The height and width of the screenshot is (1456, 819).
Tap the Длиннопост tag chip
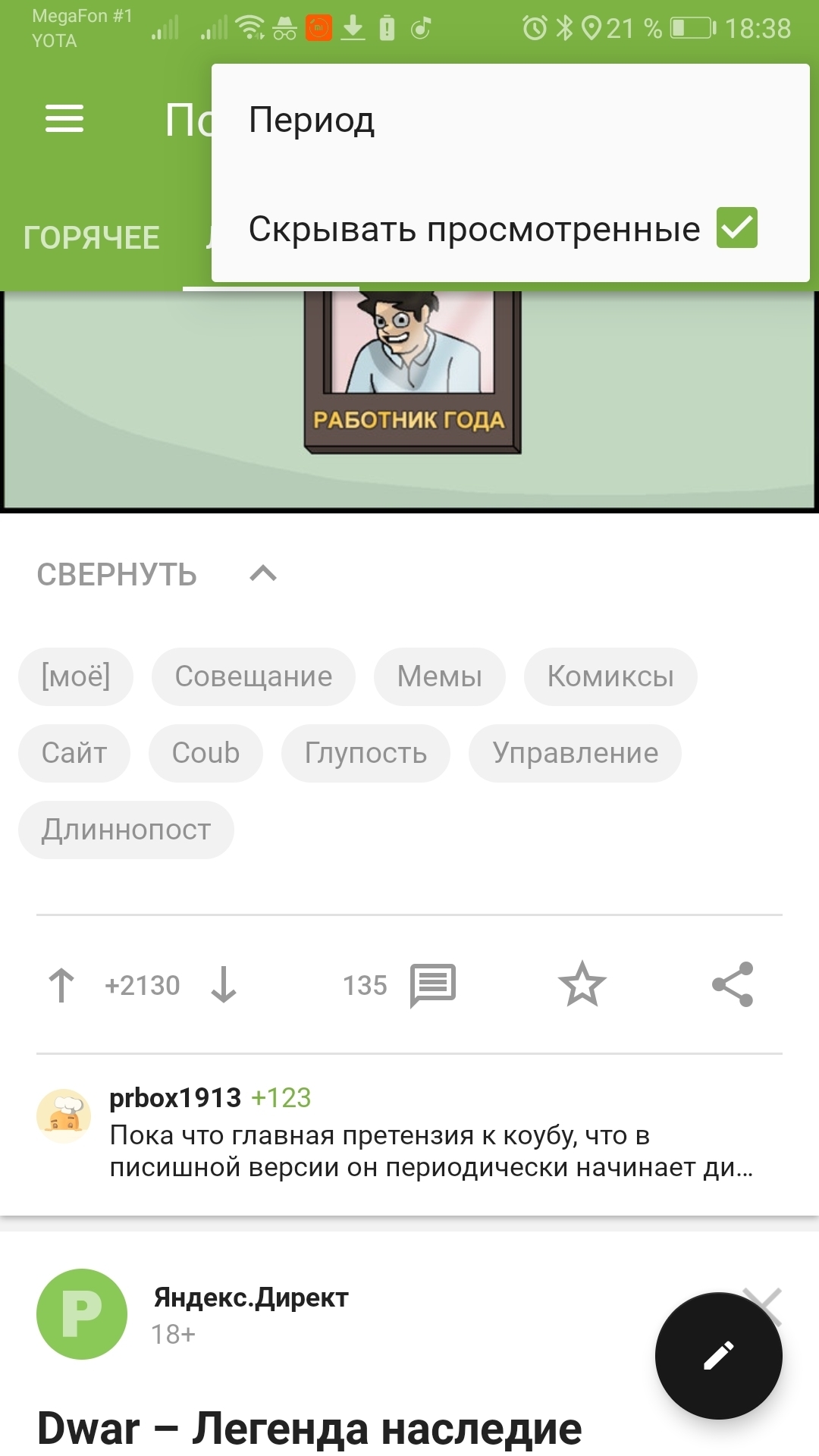click(x=126, y=830)
